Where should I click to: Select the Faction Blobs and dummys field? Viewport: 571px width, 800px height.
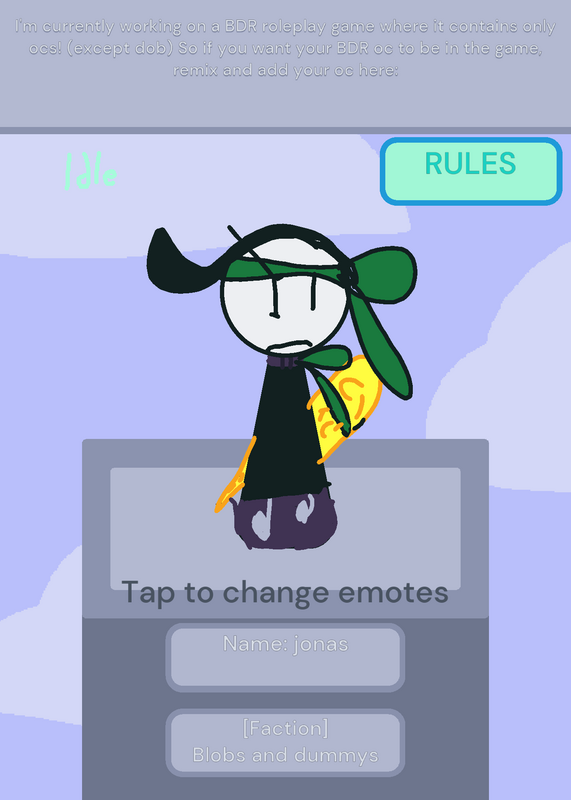(285, 742)
